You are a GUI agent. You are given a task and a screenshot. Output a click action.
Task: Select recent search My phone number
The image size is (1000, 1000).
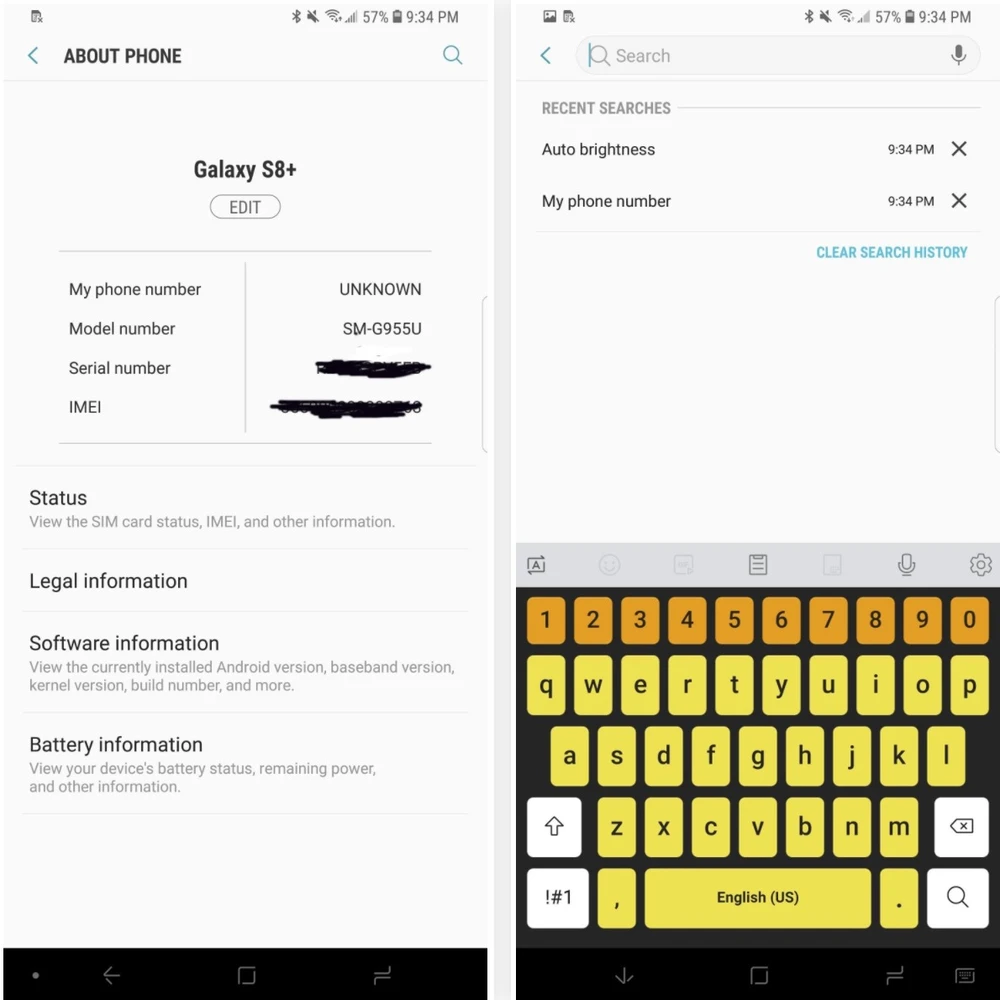pyautogui.click(x=606, y=201)
